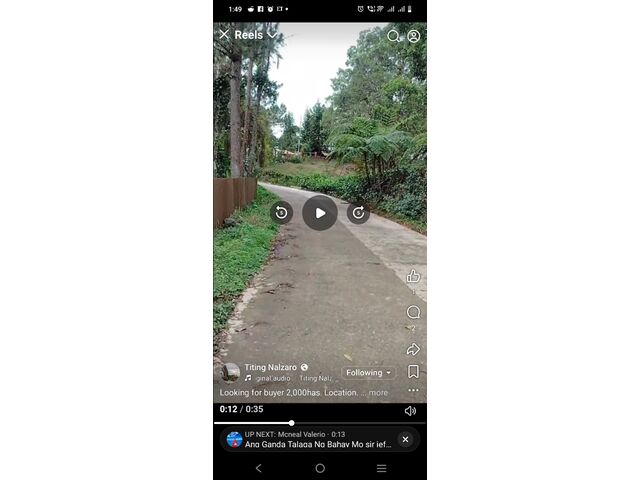Skip forward a few seconds
Image resolution: width=640 pixels, height=480 pixels.
coord(358,213)
